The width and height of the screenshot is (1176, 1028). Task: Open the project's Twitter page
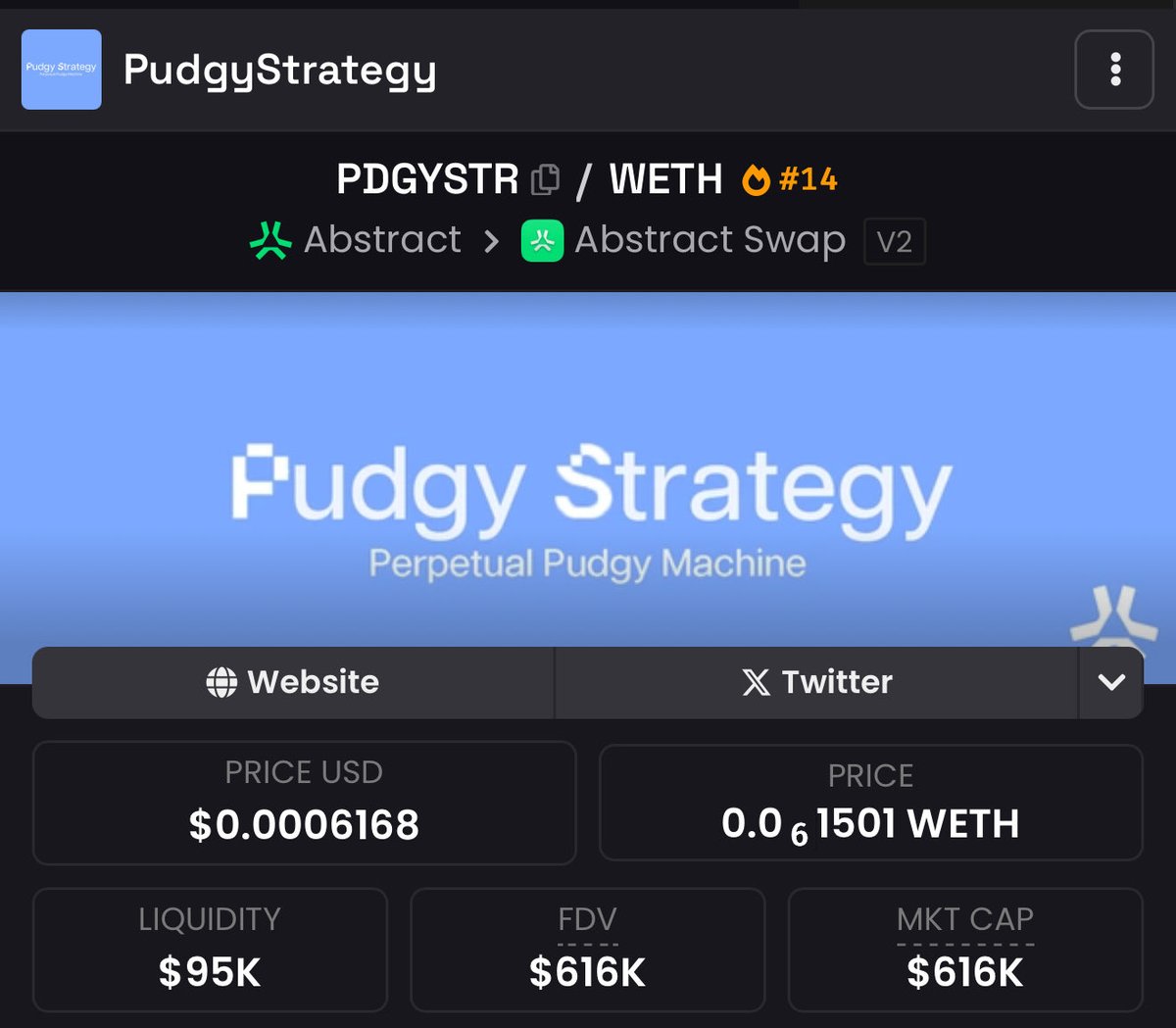click(x=816, y=682)
